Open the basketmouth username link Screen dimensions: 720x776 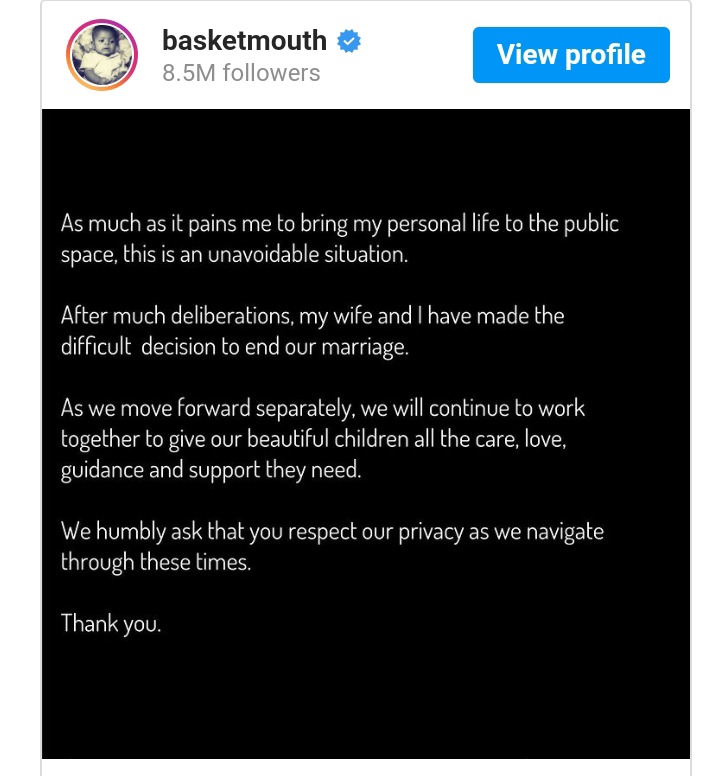(244, 41)
